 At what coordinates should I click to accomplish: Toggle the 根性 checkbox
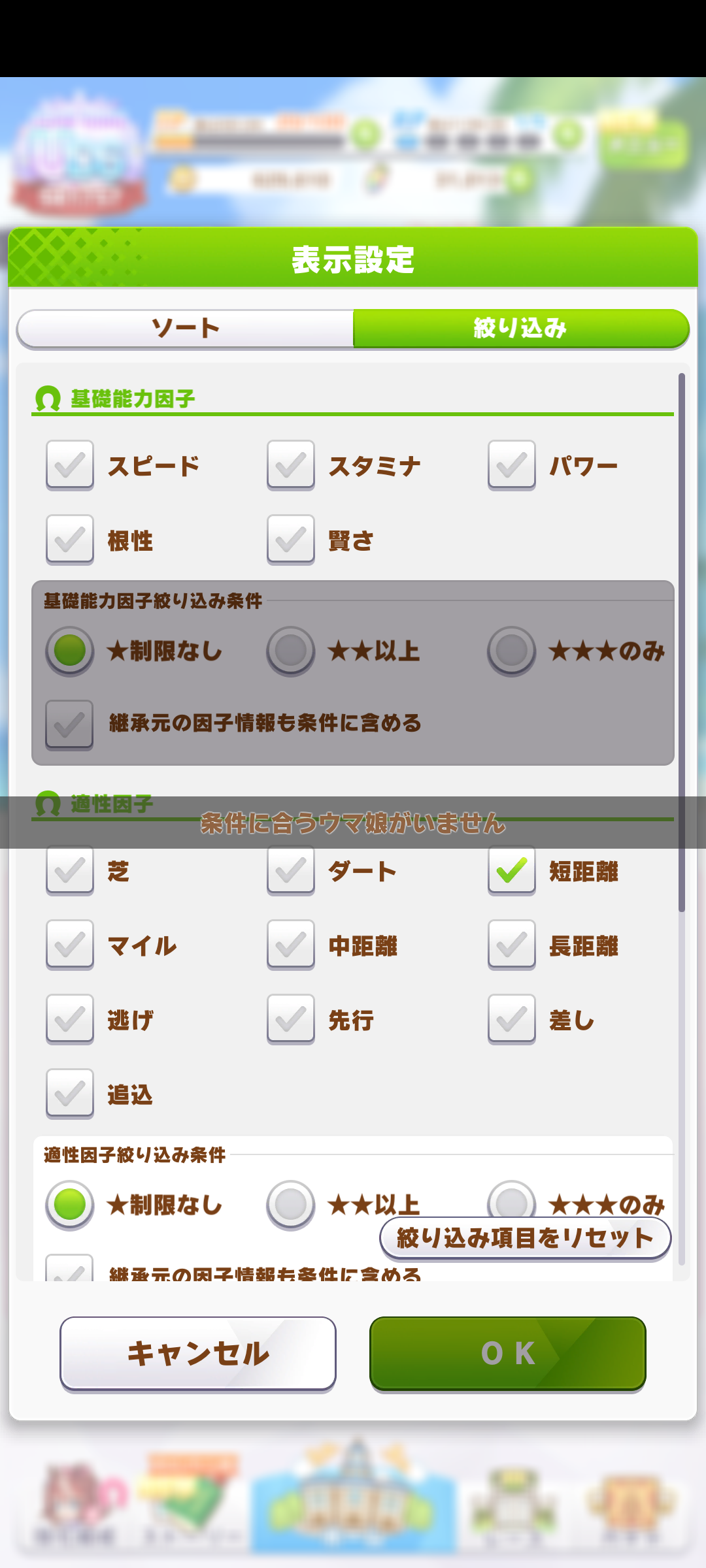click(x=70, y=540)
